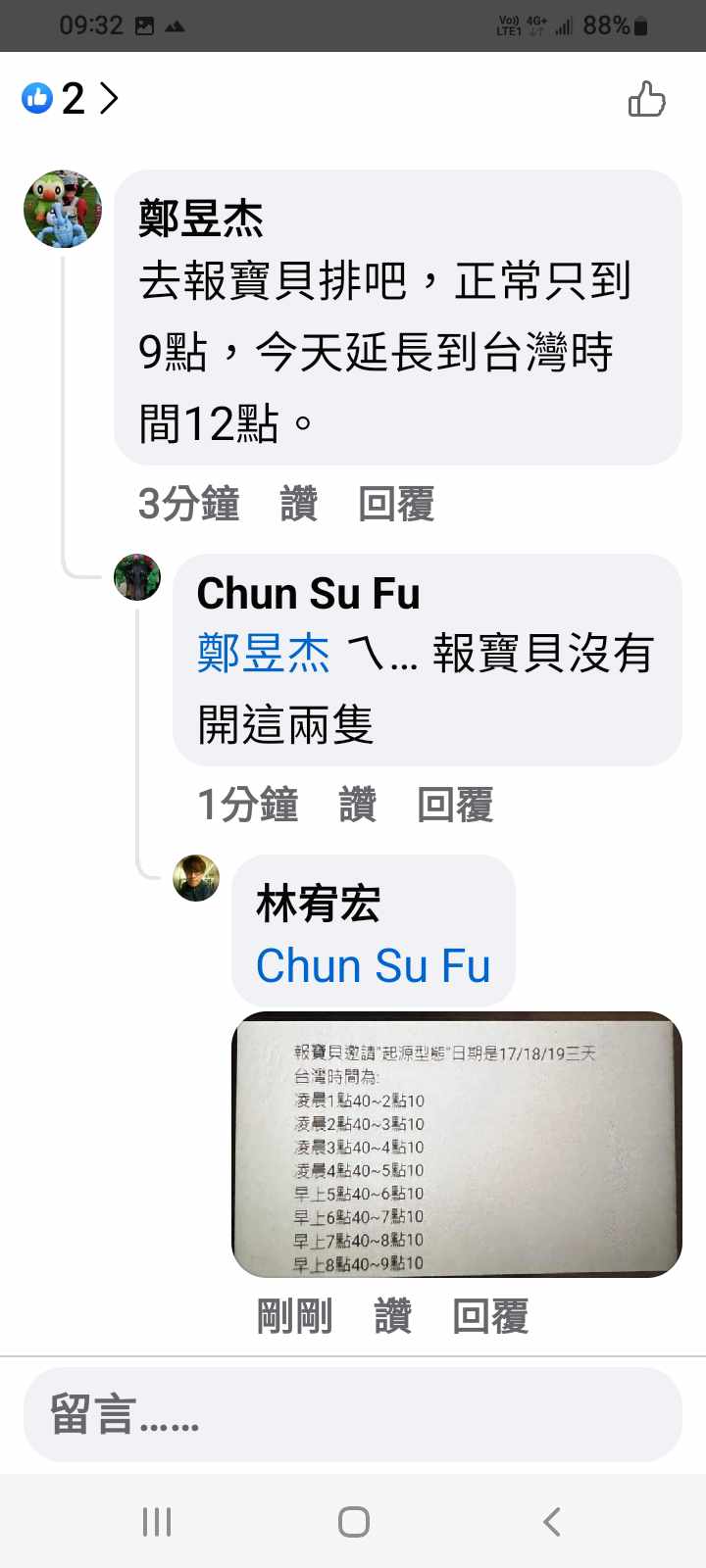Reply to Chun Su Fu's comment
This screenshot has height=1568, width=706.
click(455, 805)
